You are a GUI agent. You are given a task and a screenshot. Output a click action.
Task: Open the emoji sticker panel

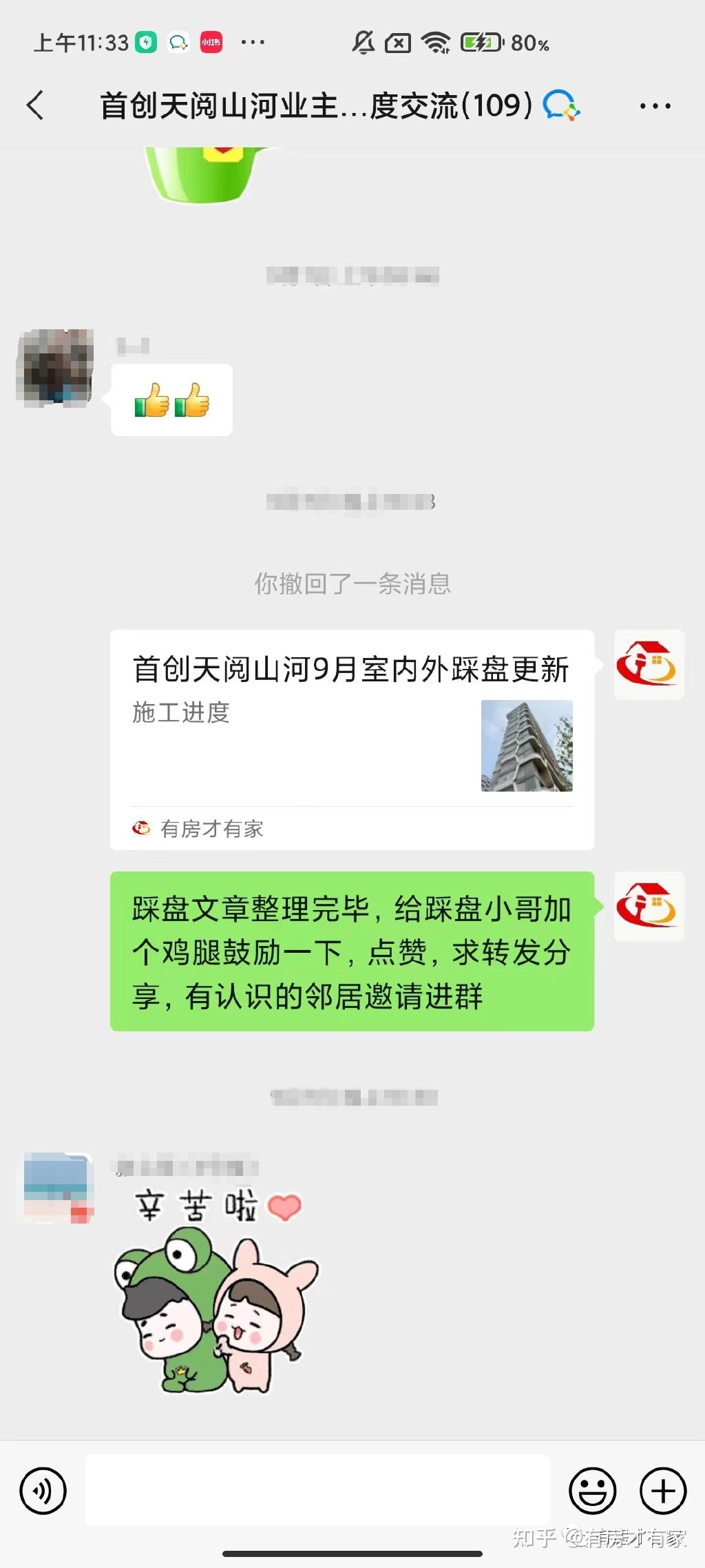pos(592,1492)
